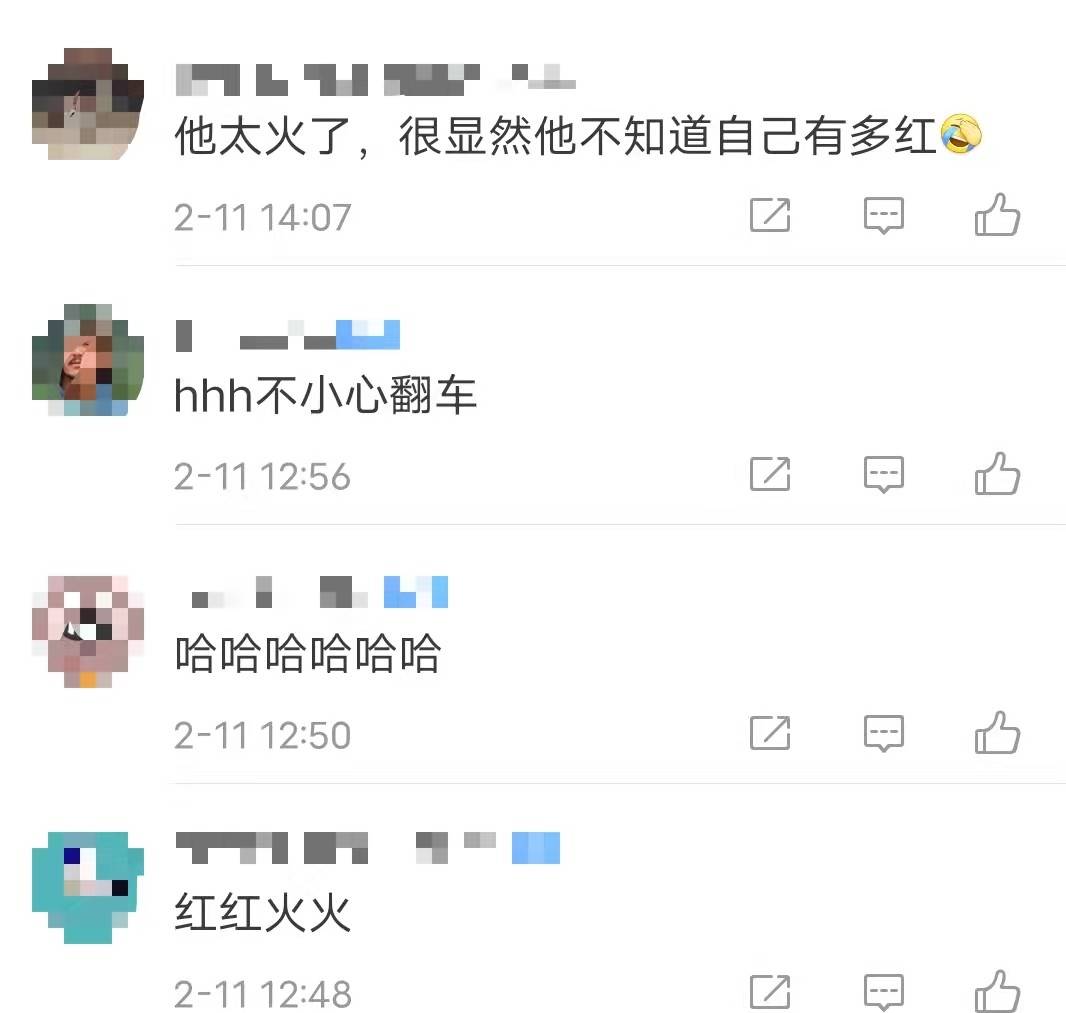Repost the comment "他太火了，很显然他不知道自己有多红"
Viewport: 1066px width, 1013px height.
(770, 215)
